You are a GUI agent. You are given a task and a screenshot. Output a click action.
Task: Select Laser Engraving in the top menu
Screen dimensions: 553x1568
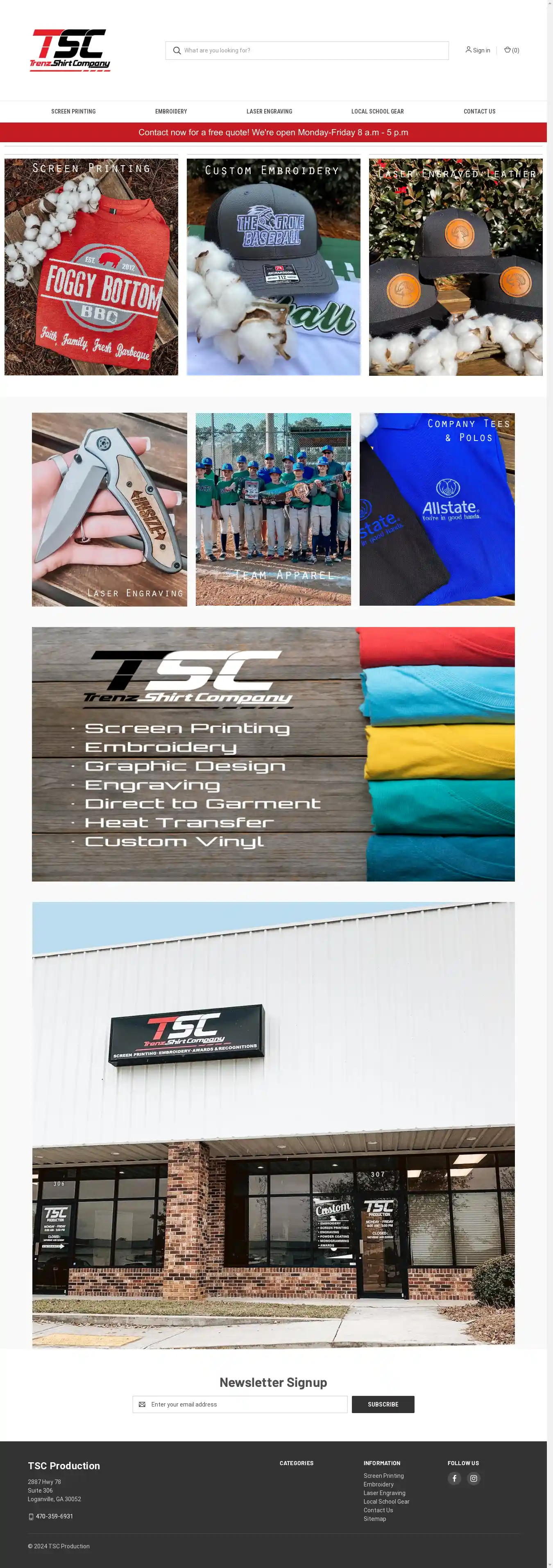pyautogui.click(x=269, y=111)
